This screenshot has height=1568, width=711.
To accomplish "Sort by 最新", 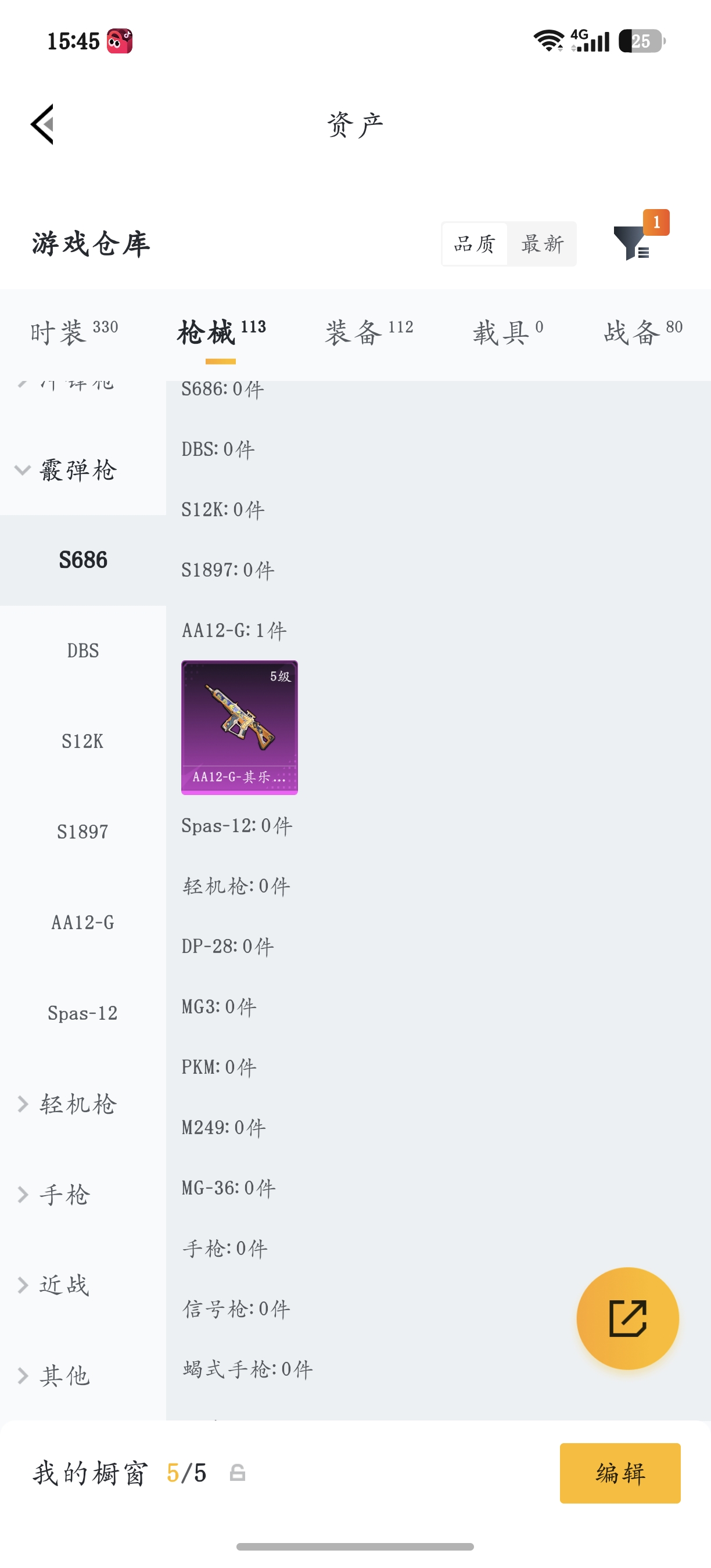I will pyautogui.click(x=543, y=243).
